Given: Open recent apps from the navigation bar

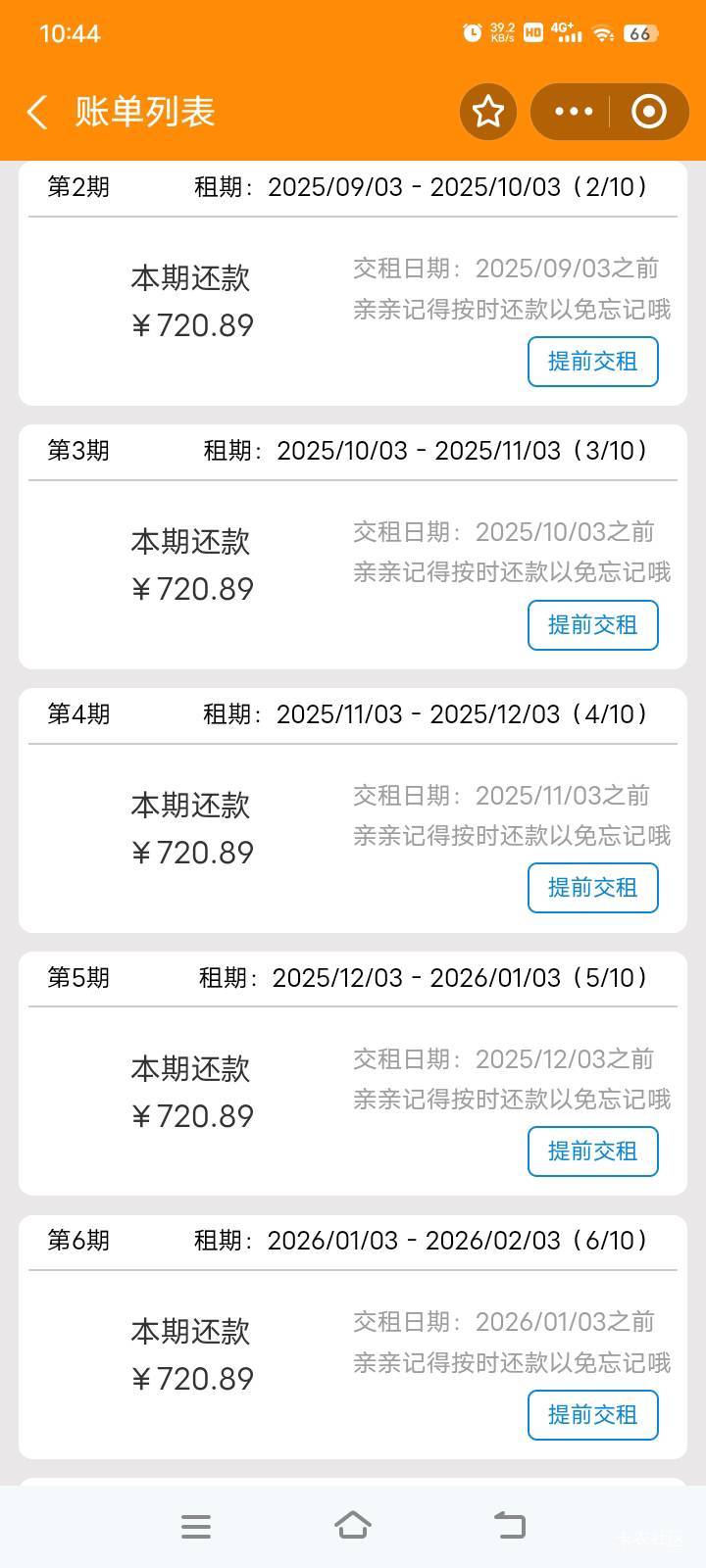Looking at the screenshot, I should click(x=196, y=1526).
